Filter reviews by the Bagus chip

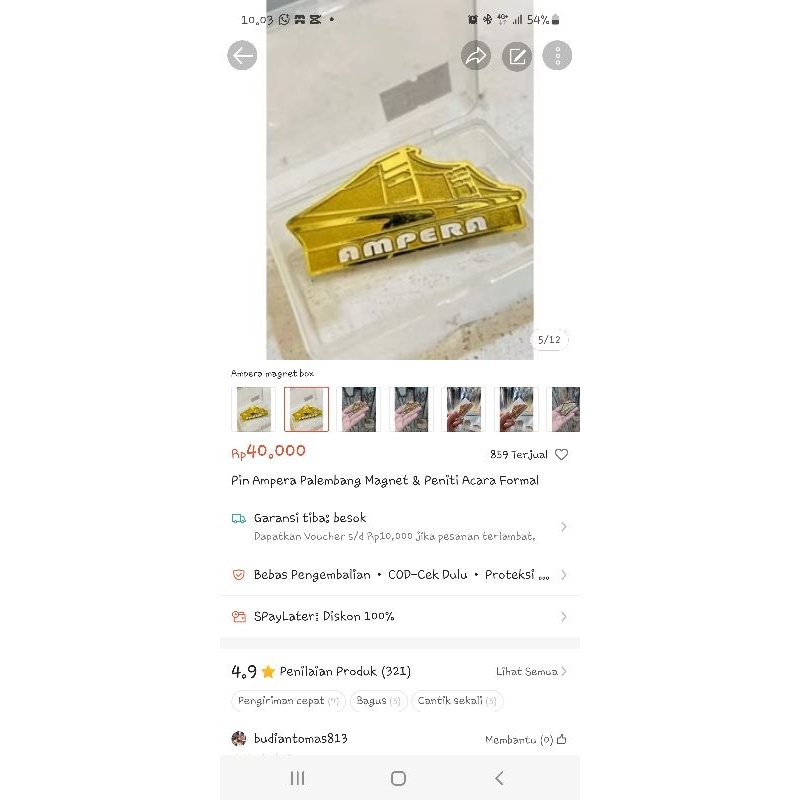coord(378,701)
